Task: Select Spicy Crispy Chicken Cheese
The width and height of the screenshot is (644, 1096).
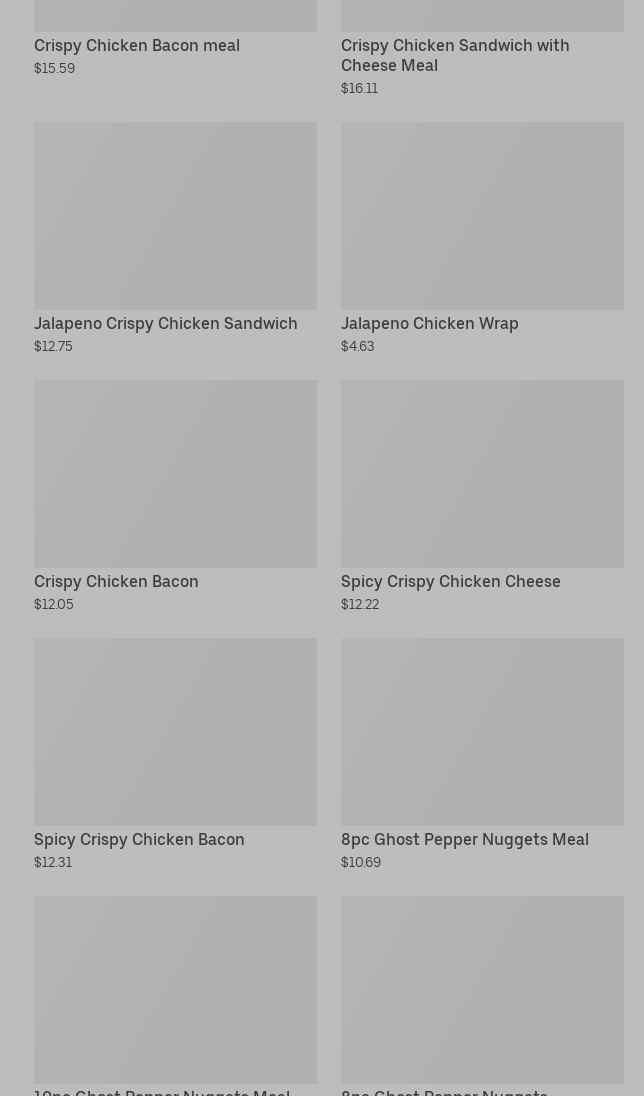Action: (x=482, y=496)
